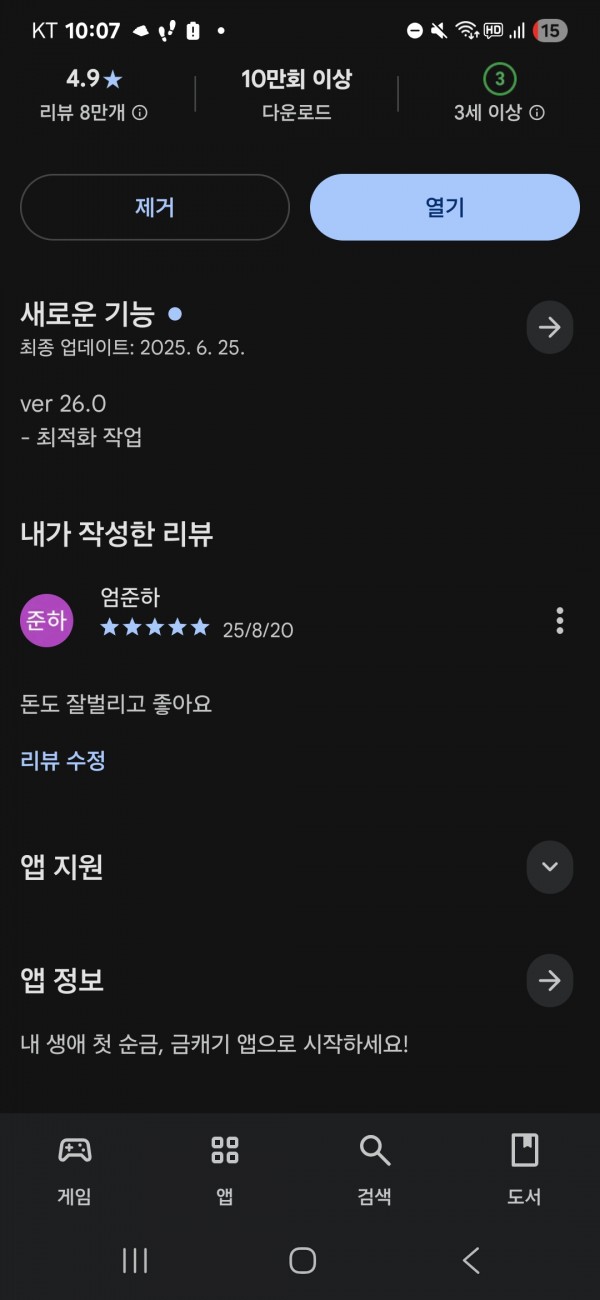Open the 새로운 기능 arrow
Image resolution: width=600 pixels, height=1300 pixels.
coord(550,327)
